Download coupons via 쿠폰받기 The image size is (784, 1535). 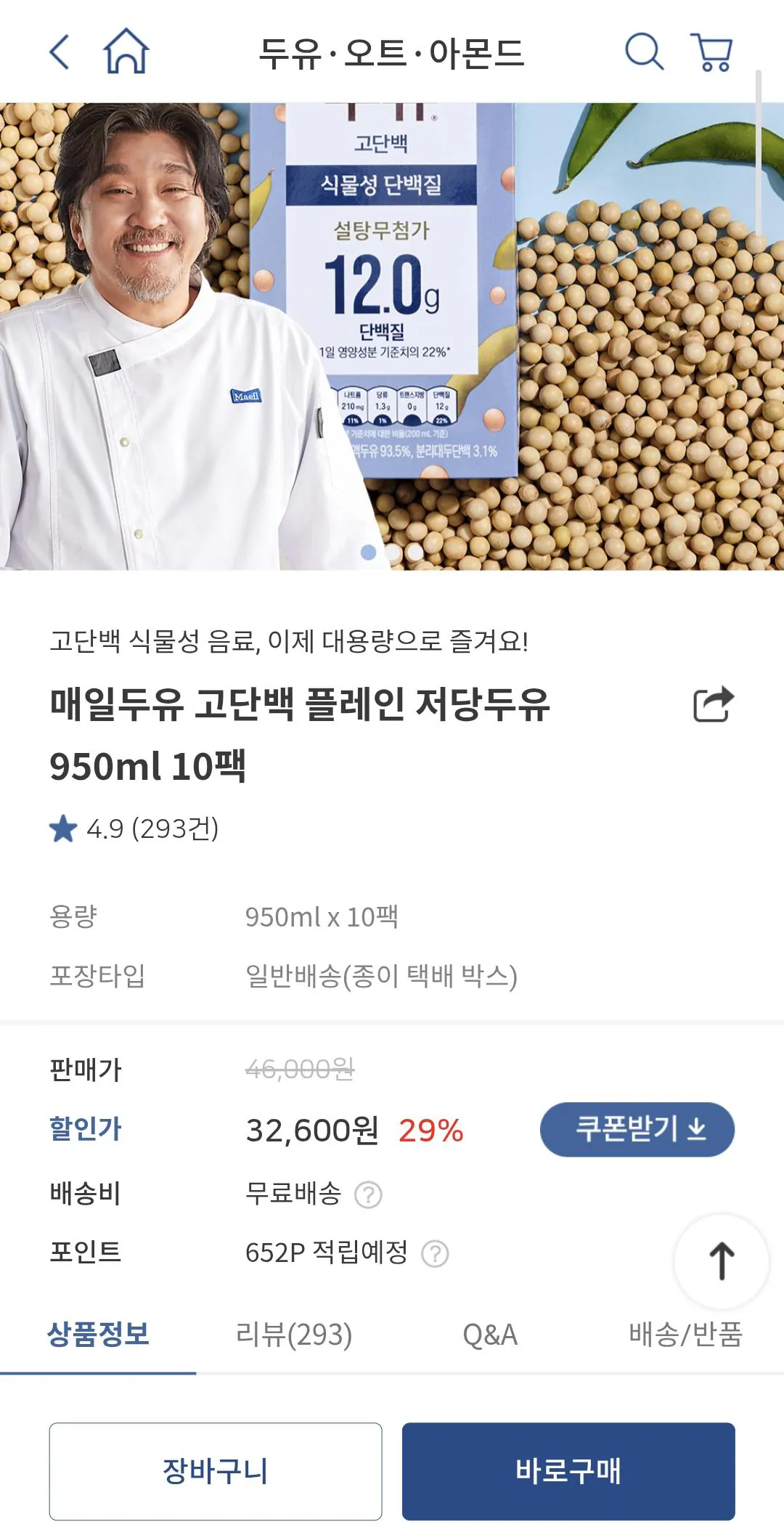click(x=637, y=1130)
